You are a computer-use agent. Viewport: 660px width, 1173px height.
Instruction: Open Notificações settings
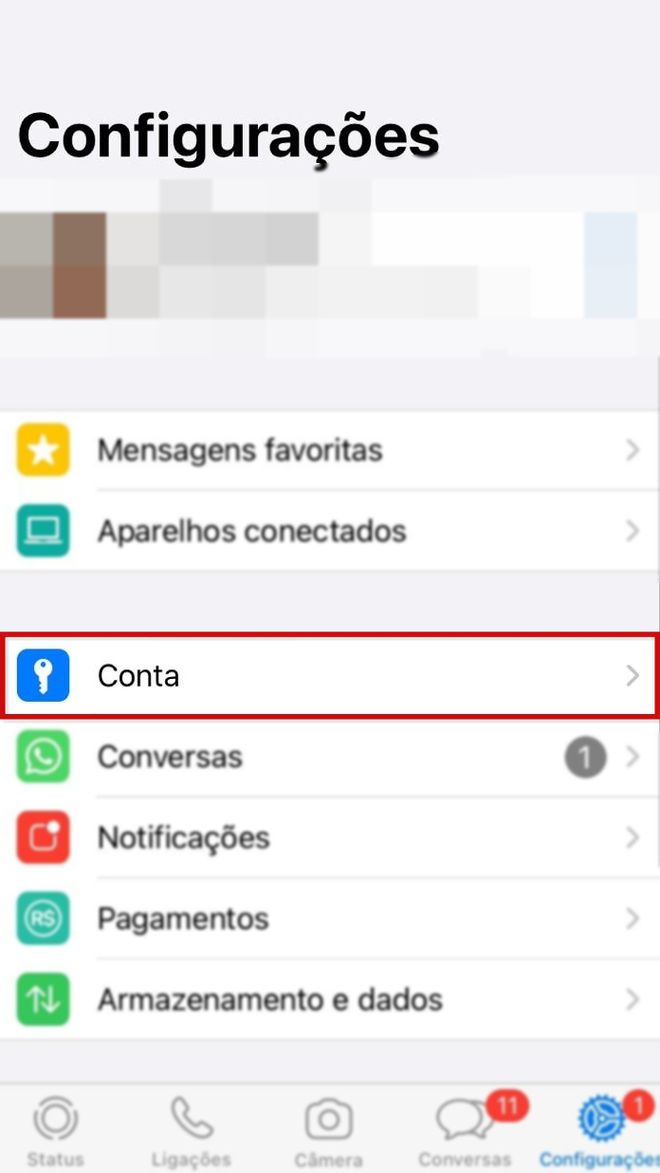point(330,838)
